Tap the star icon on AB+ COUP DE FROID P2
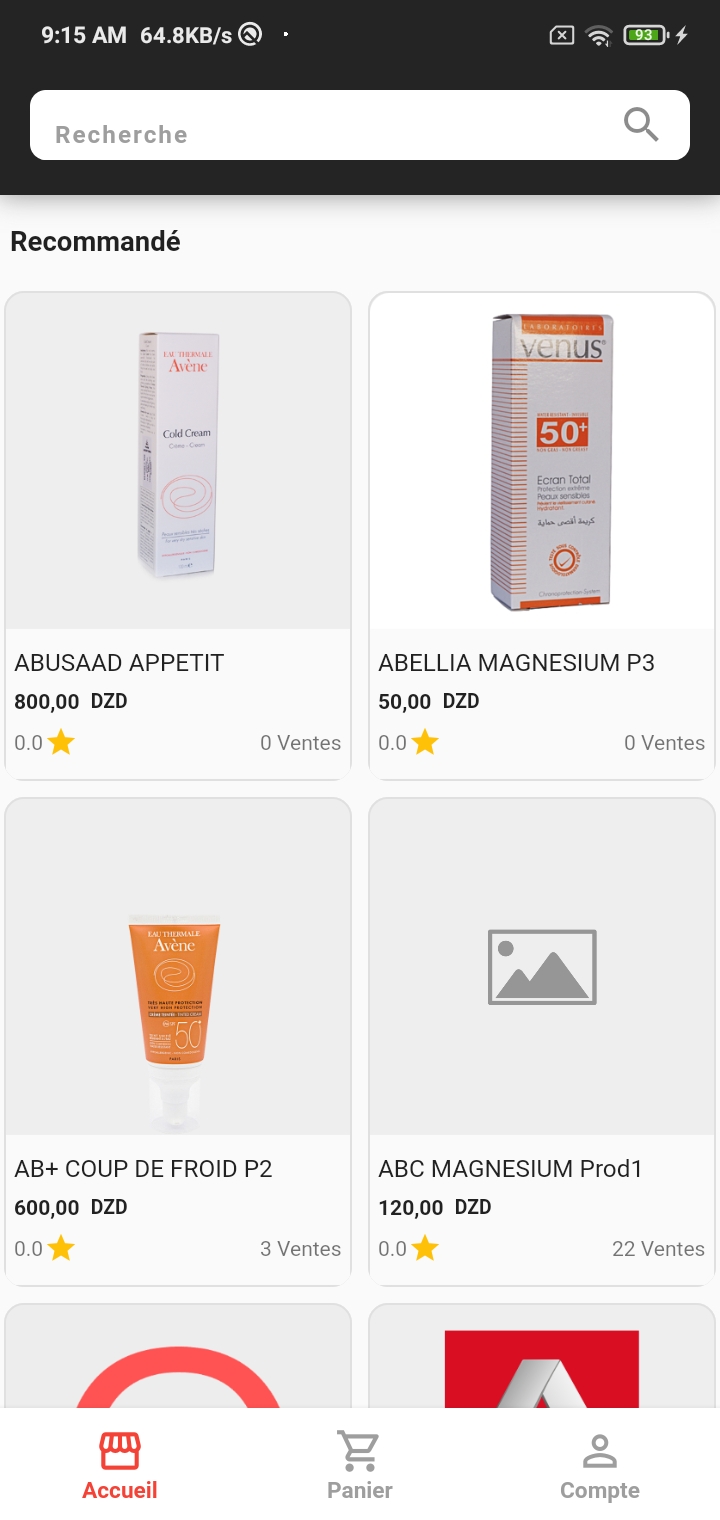This screenshot has height=1520, width=720. [x=60, y=1248]
